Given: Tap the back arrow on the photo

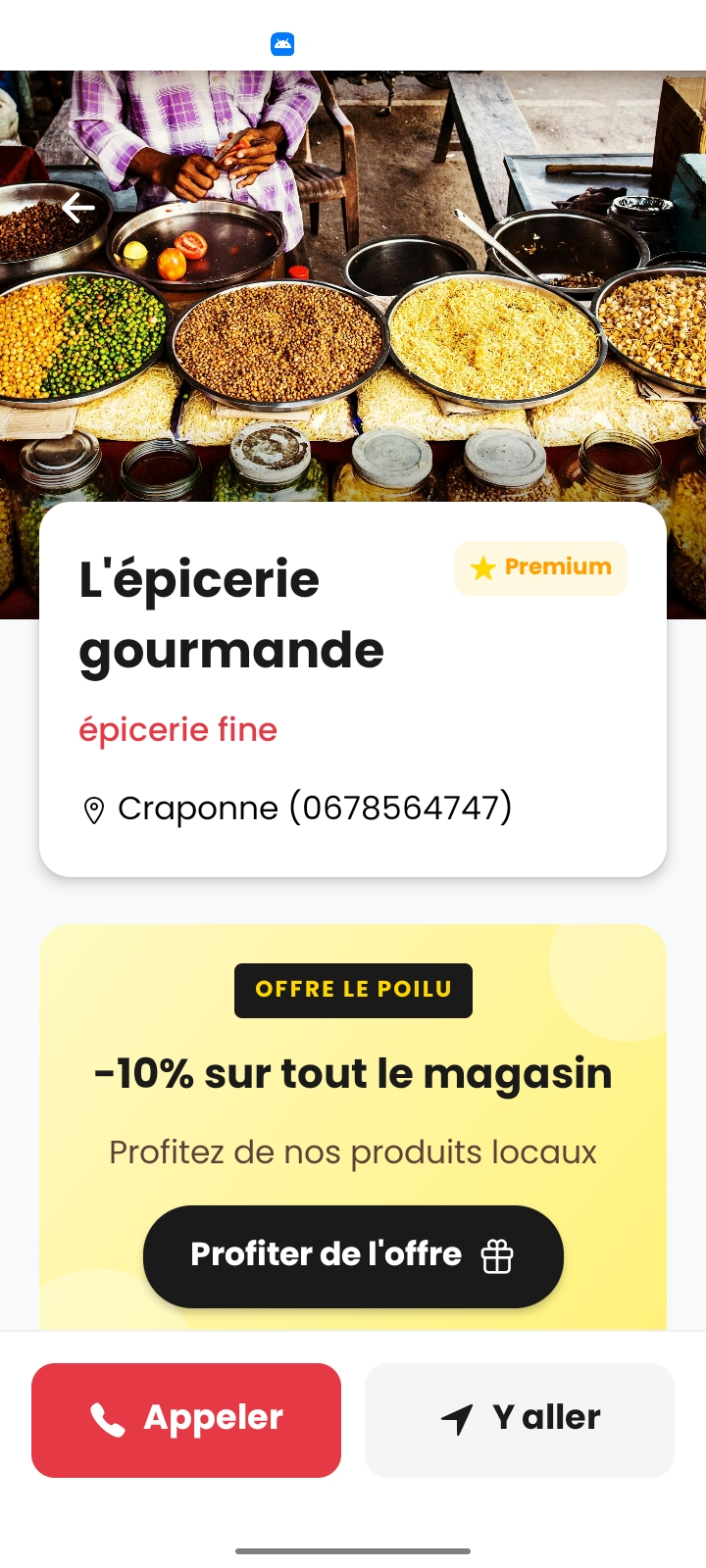Looking at the screenshot, I should coord(78,208).
